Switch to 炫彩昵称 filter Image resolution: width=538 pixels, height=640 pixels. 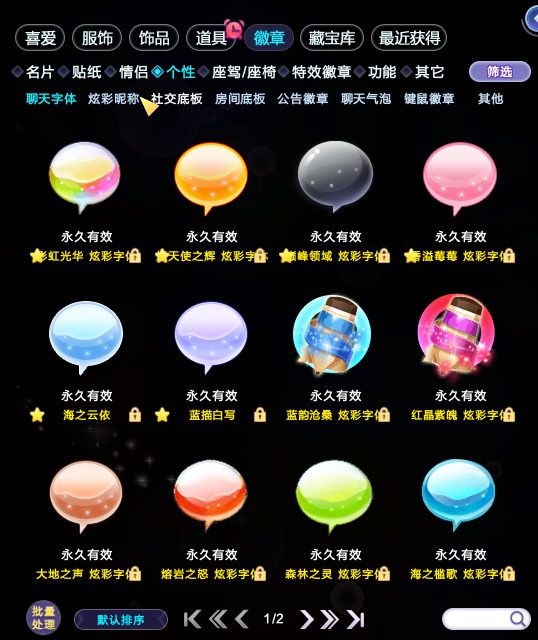pyautogui.click(x=113, y=98)
